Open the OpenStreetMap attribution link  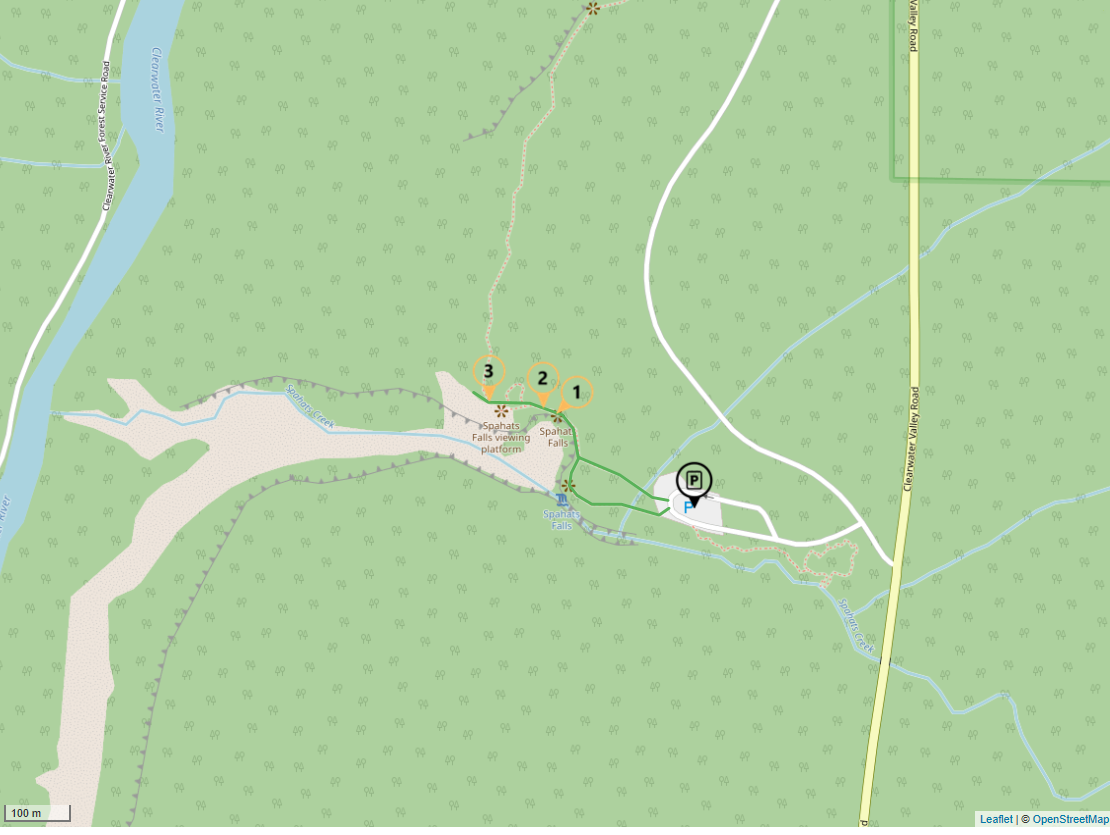1069,819
